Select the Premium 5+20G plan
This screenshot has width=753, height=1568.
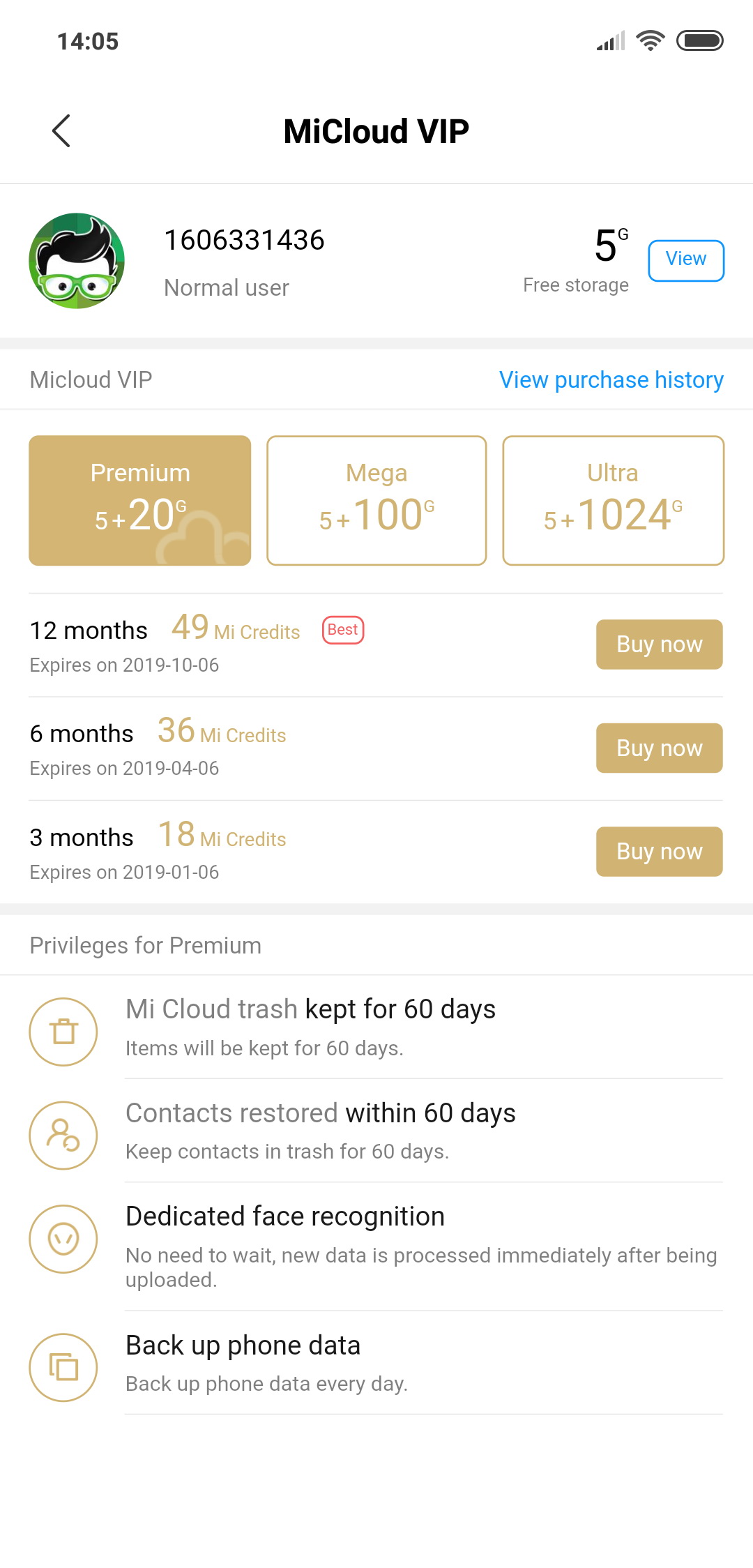pyautogui.click(x=139, y=500)
